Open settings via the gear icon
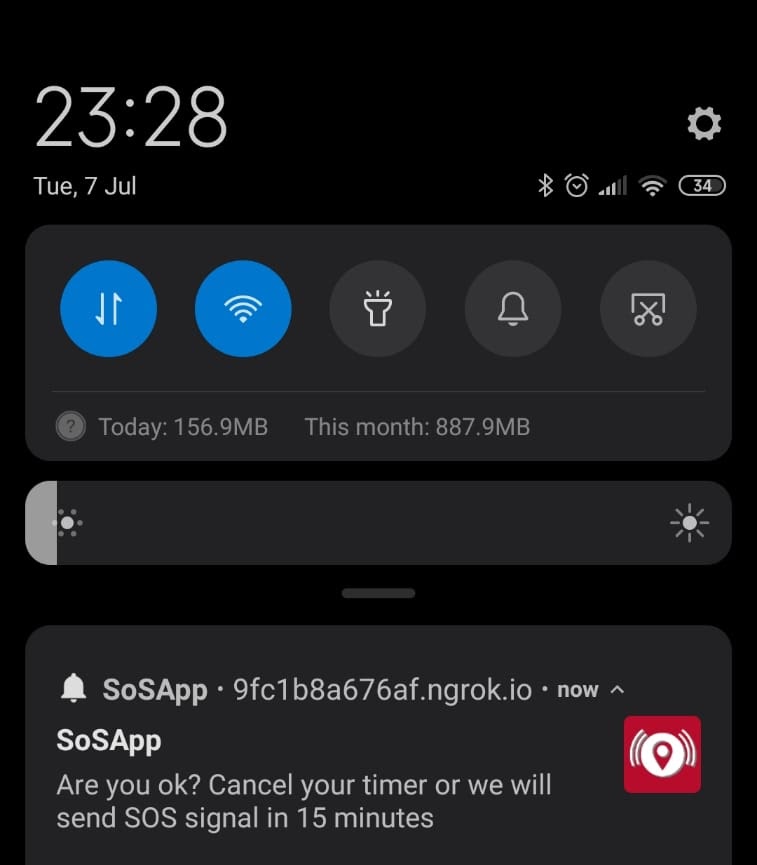The width and height of the screenshot is (757, 865). [704, 124]
